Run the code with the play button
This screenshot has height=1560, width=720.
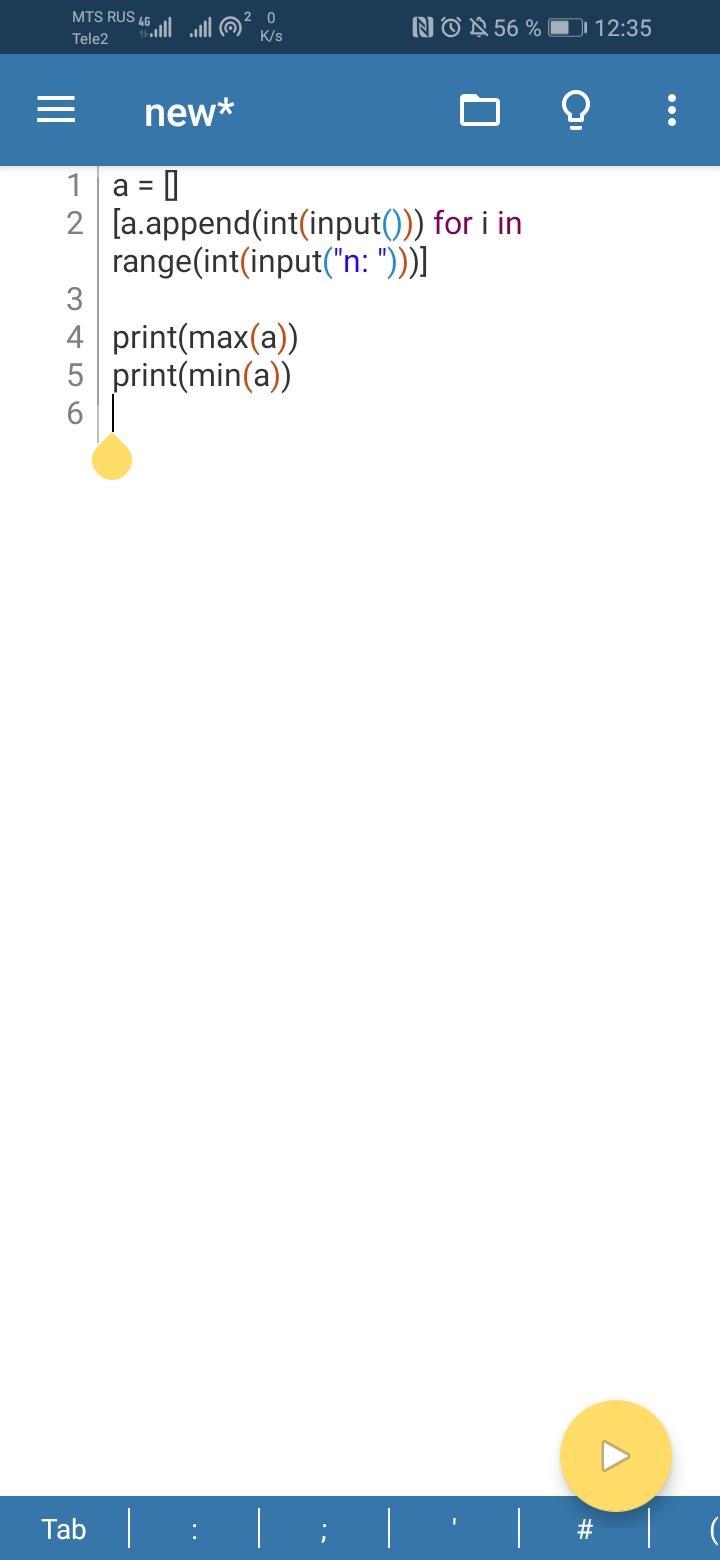point(615,1456)
